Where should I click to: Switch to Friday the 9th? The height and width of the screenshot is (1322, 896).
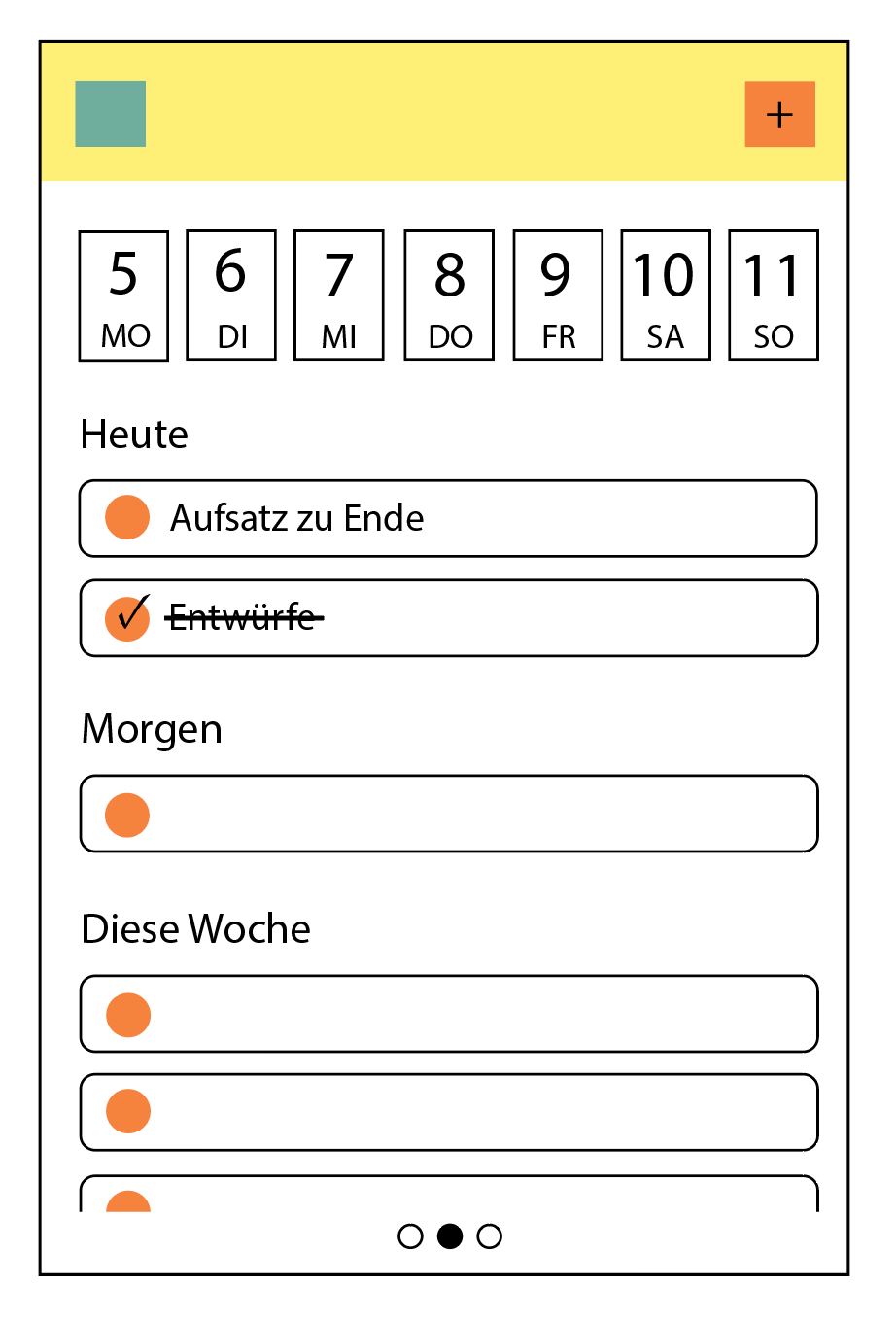point(558,296)
